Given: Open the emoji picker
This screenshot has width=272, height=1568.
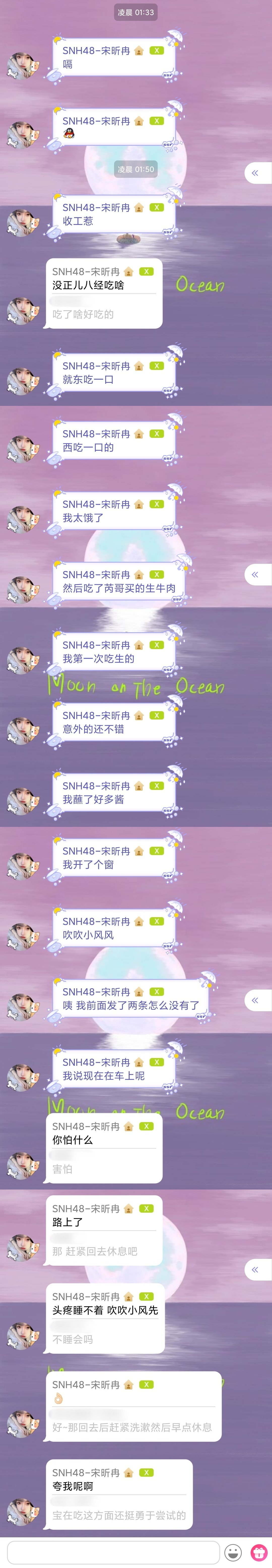Looking at the screenshot, I should [233, 1552].
